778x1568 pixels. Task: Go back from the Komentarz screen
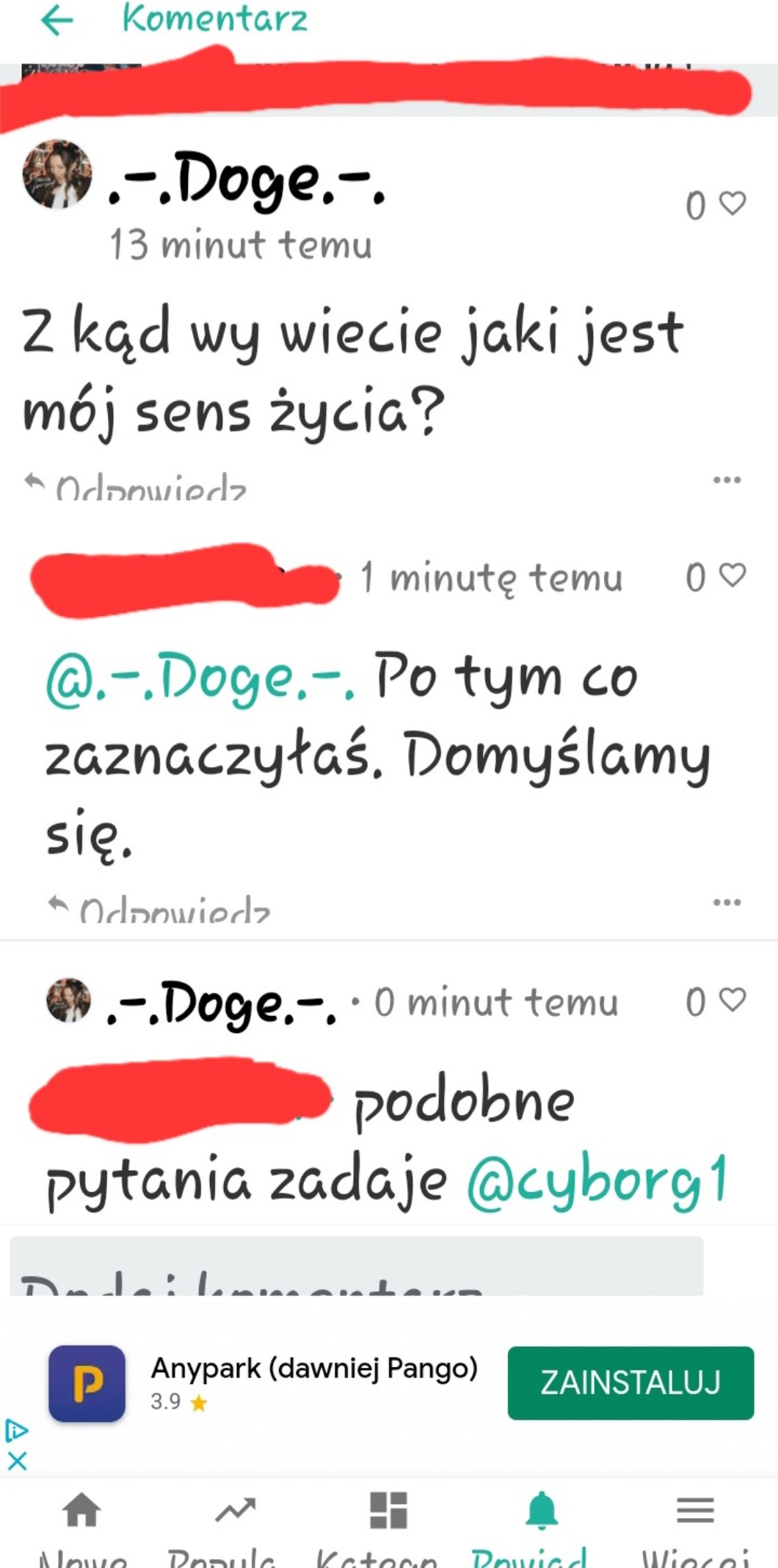point(57,21)
